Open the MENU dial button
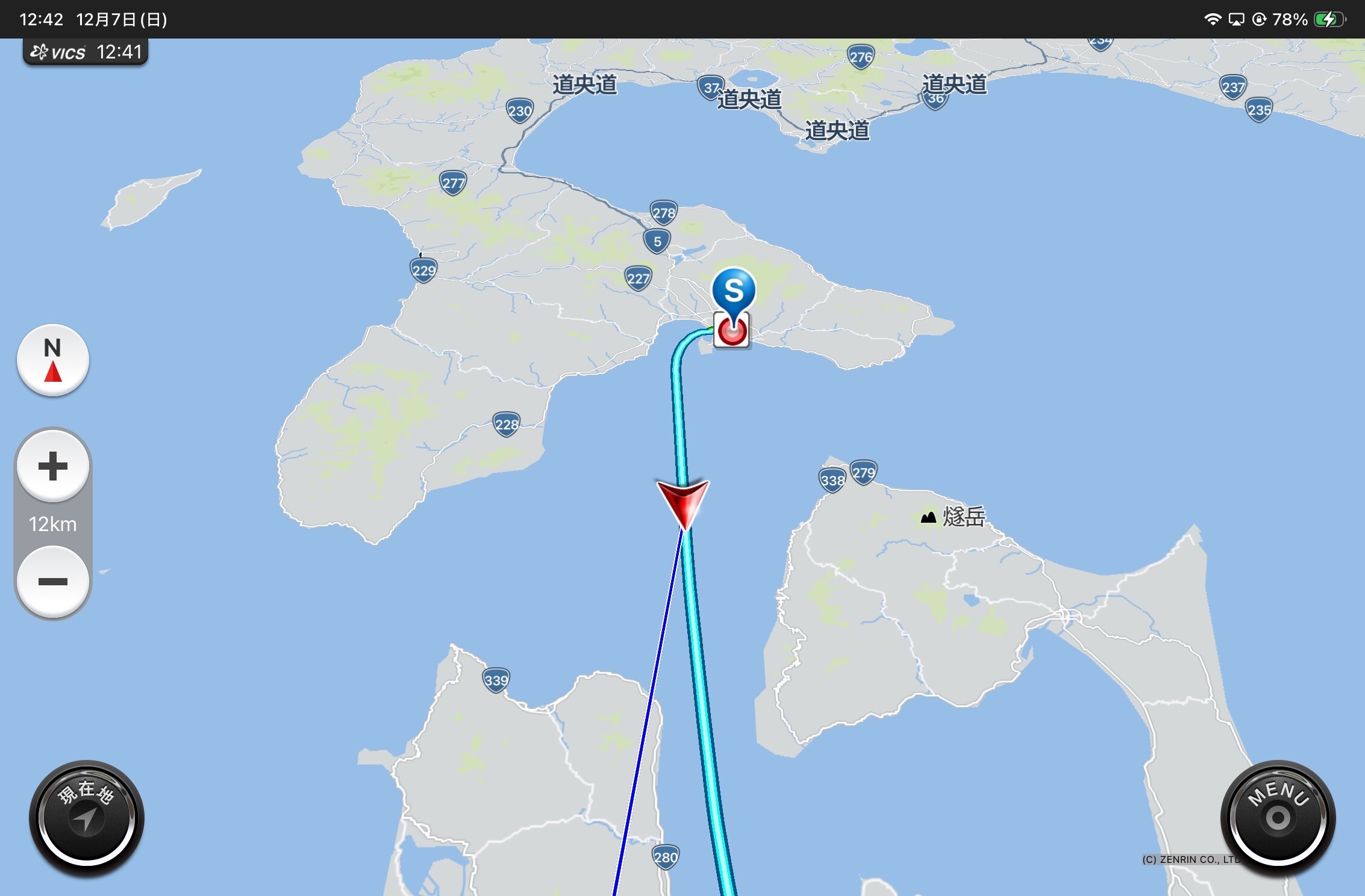1365x896 pixels. 1278,818
